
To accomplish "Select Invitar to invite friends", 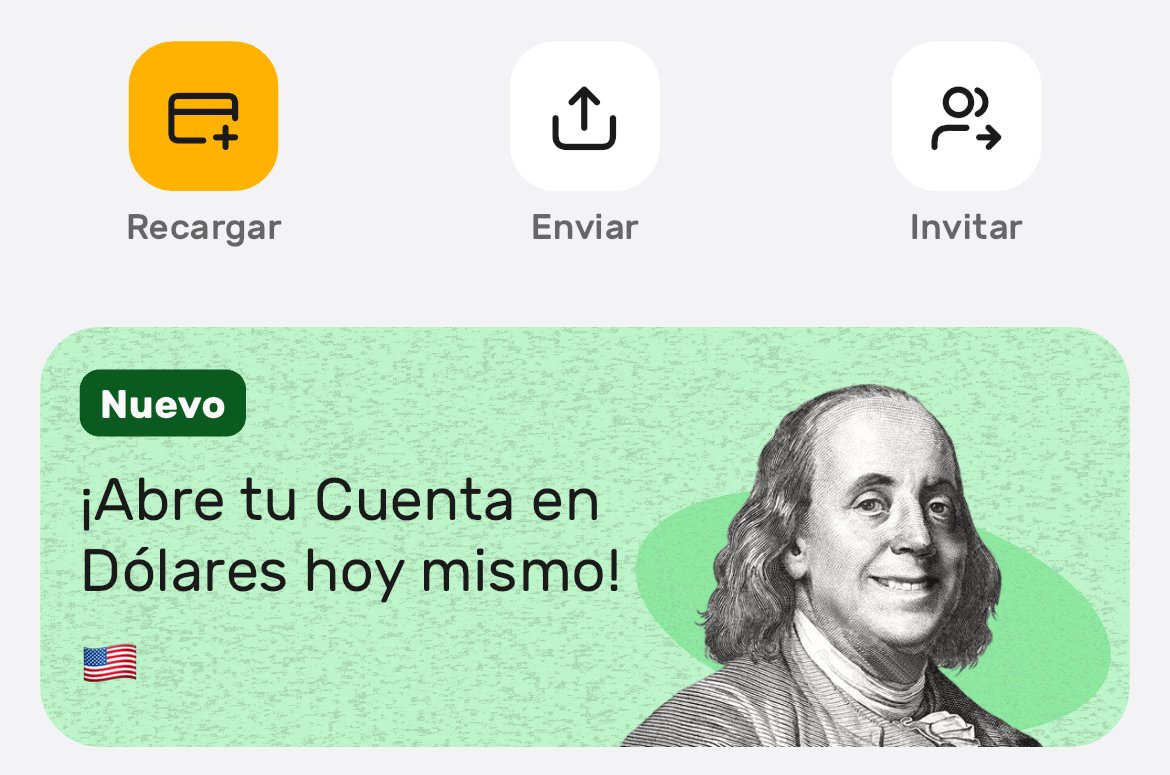I will pyautogui.click(x=965, y=117).
